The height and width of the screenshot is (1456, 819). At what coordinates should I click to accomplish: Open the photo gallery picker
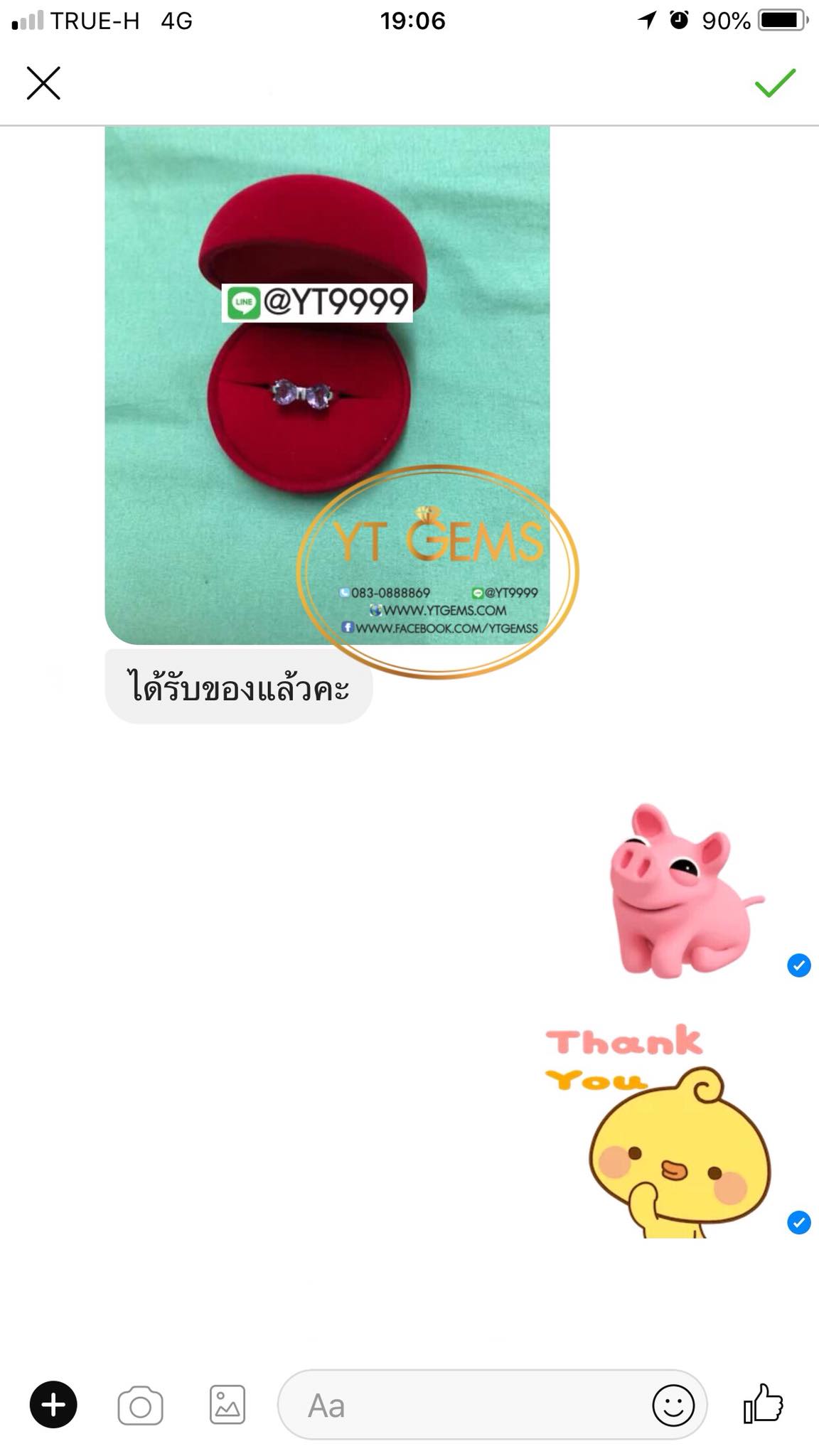tap(227, 1405)
